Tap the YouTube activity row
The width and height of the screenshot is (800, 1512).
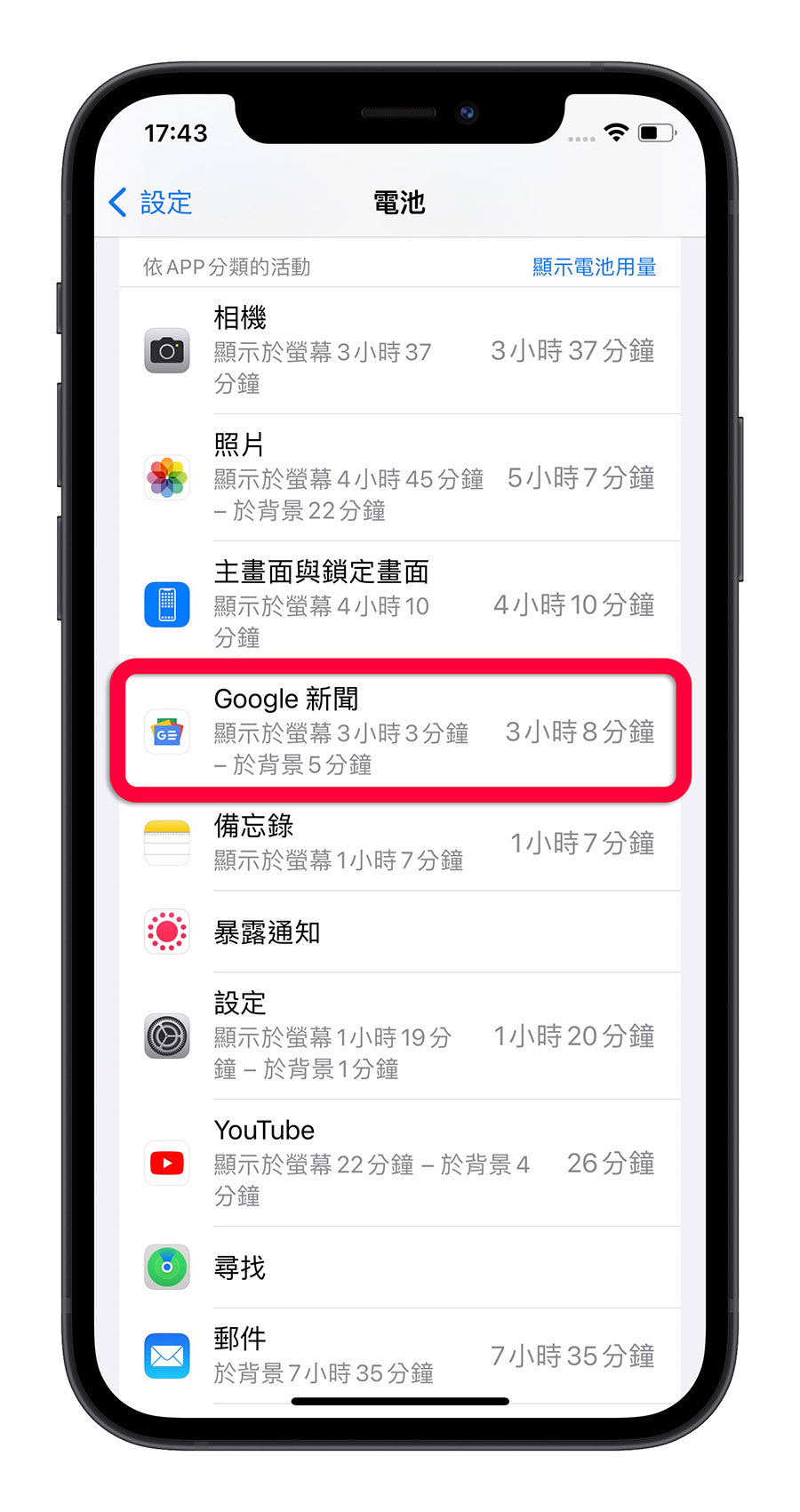(x=400, y=1163)
